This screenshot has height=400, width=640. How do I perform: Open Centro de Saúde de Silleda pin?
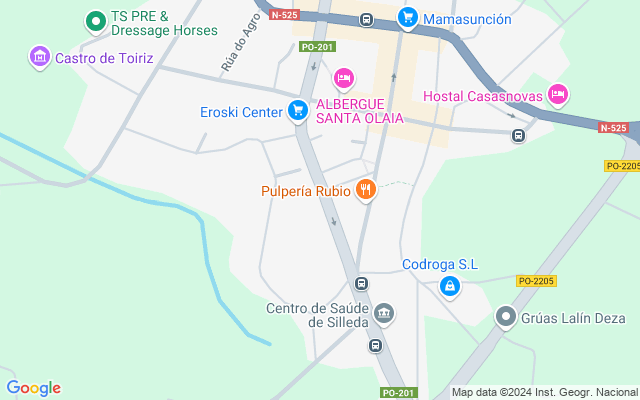point(384,317)
